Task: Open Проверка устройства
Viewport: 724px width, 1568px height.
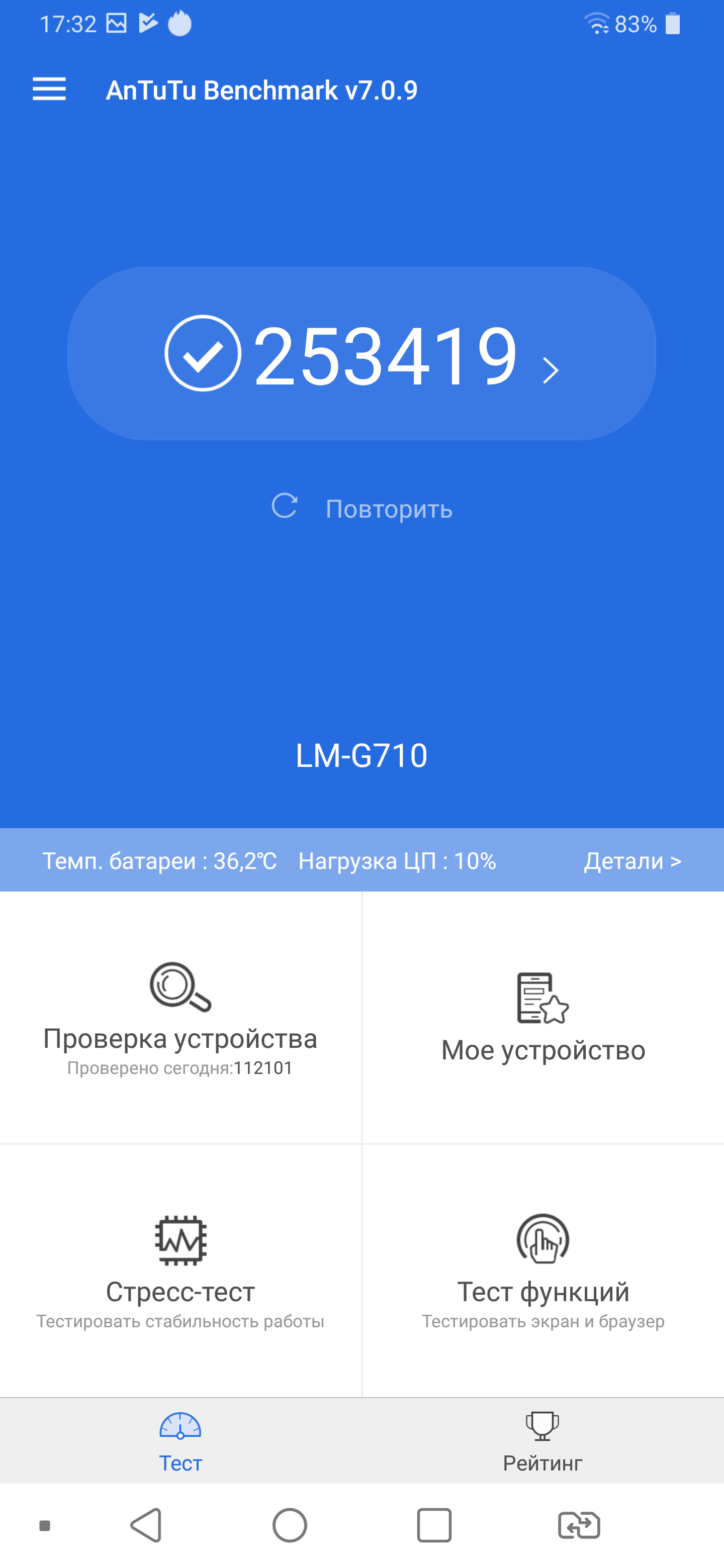Action: (x=180, y=1018)
